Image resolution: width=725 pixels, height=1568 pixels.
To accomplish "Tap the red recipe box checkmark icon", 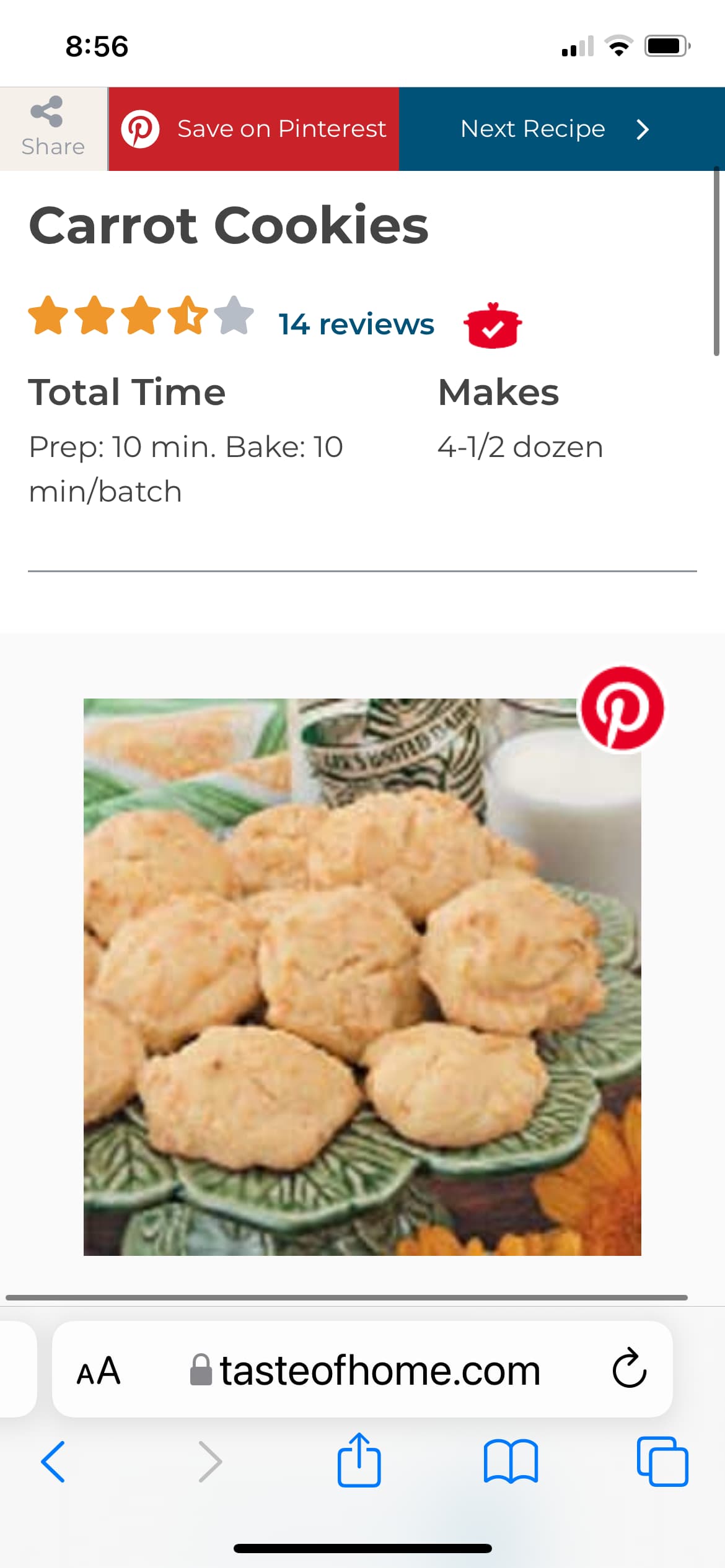I will tap(493, 326).
